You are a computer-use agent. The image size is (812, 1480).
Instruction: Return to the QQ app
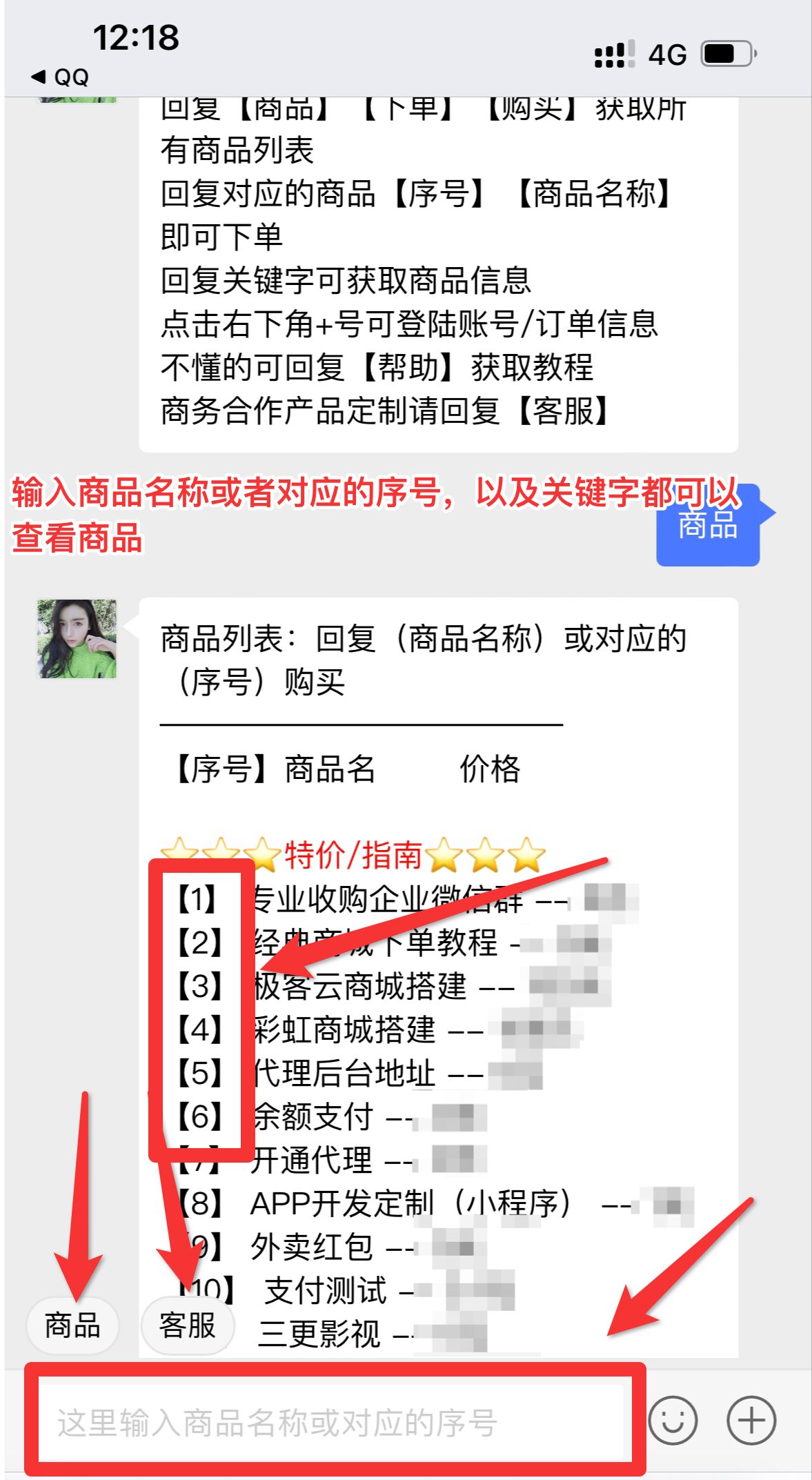[x=61, y=77]
